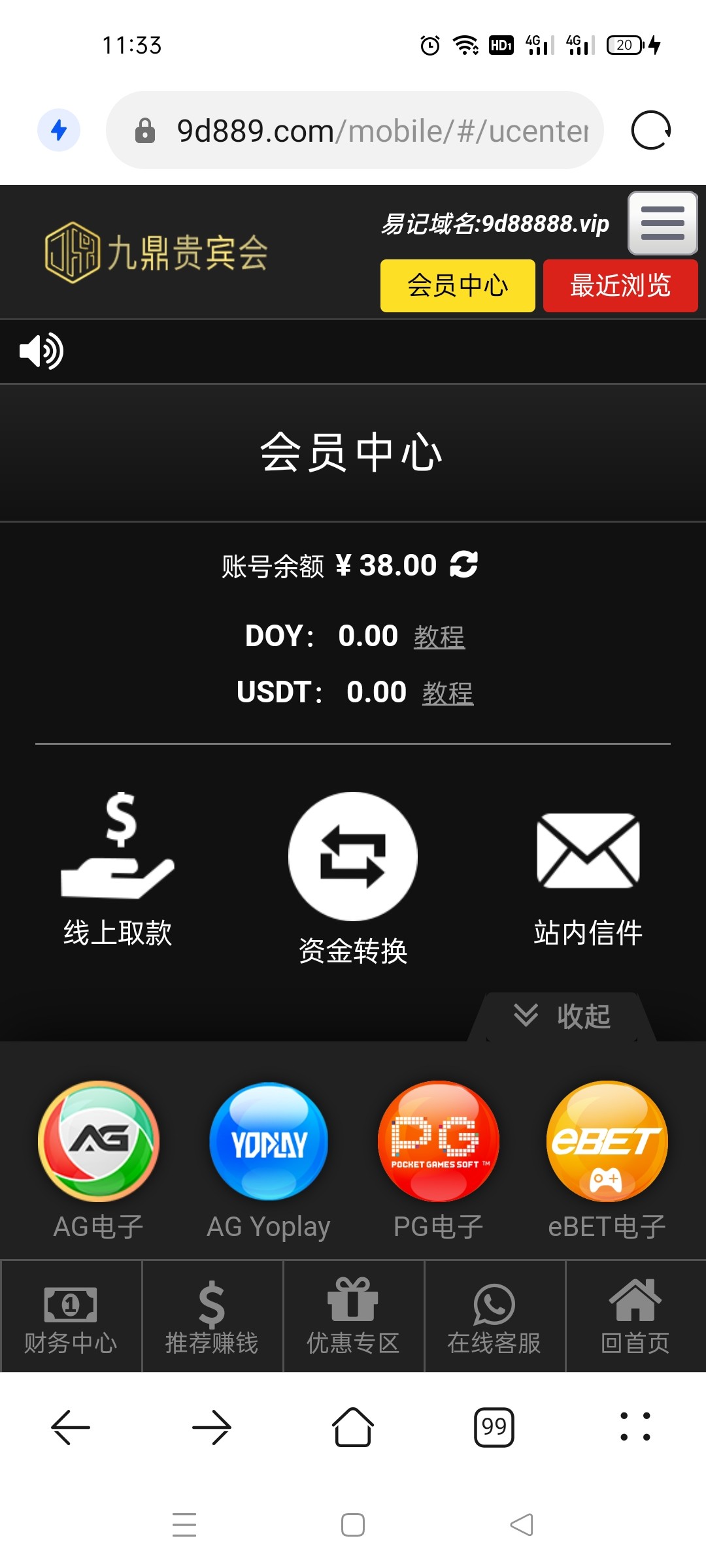The width and height of the screenshot is (706, 1568).
Task: Collapse the panel with 收起
Action: click(563, 1016)
